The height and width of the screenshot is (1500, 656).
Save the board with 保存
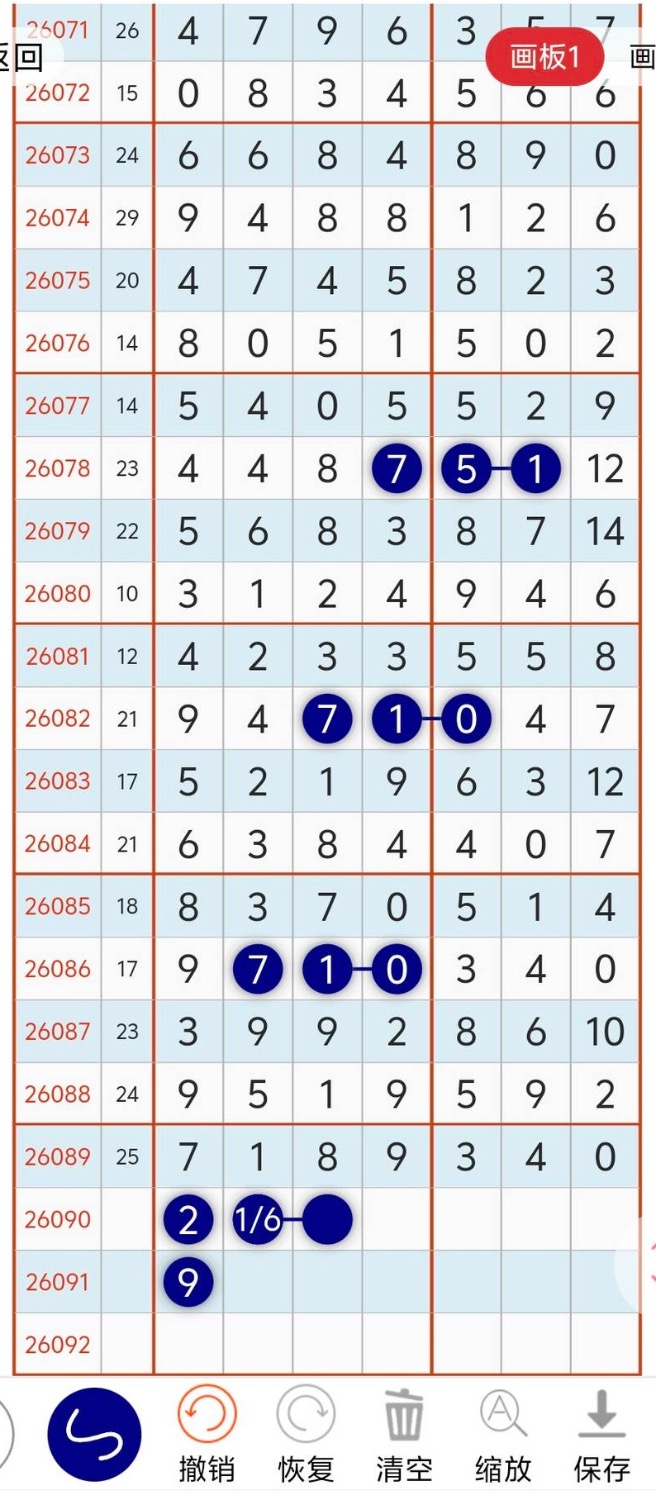[602, 1435]
